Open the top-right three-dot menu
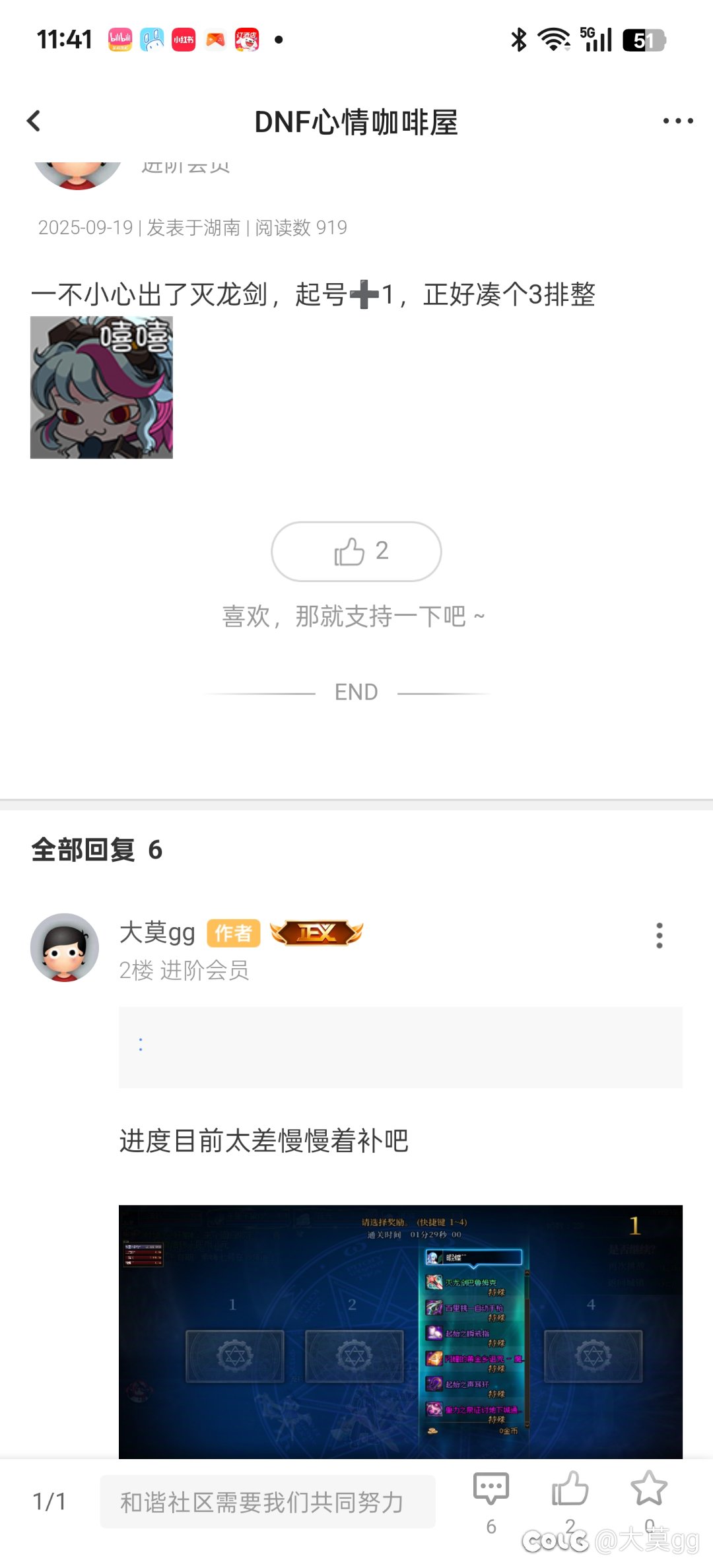 point(677,121)
